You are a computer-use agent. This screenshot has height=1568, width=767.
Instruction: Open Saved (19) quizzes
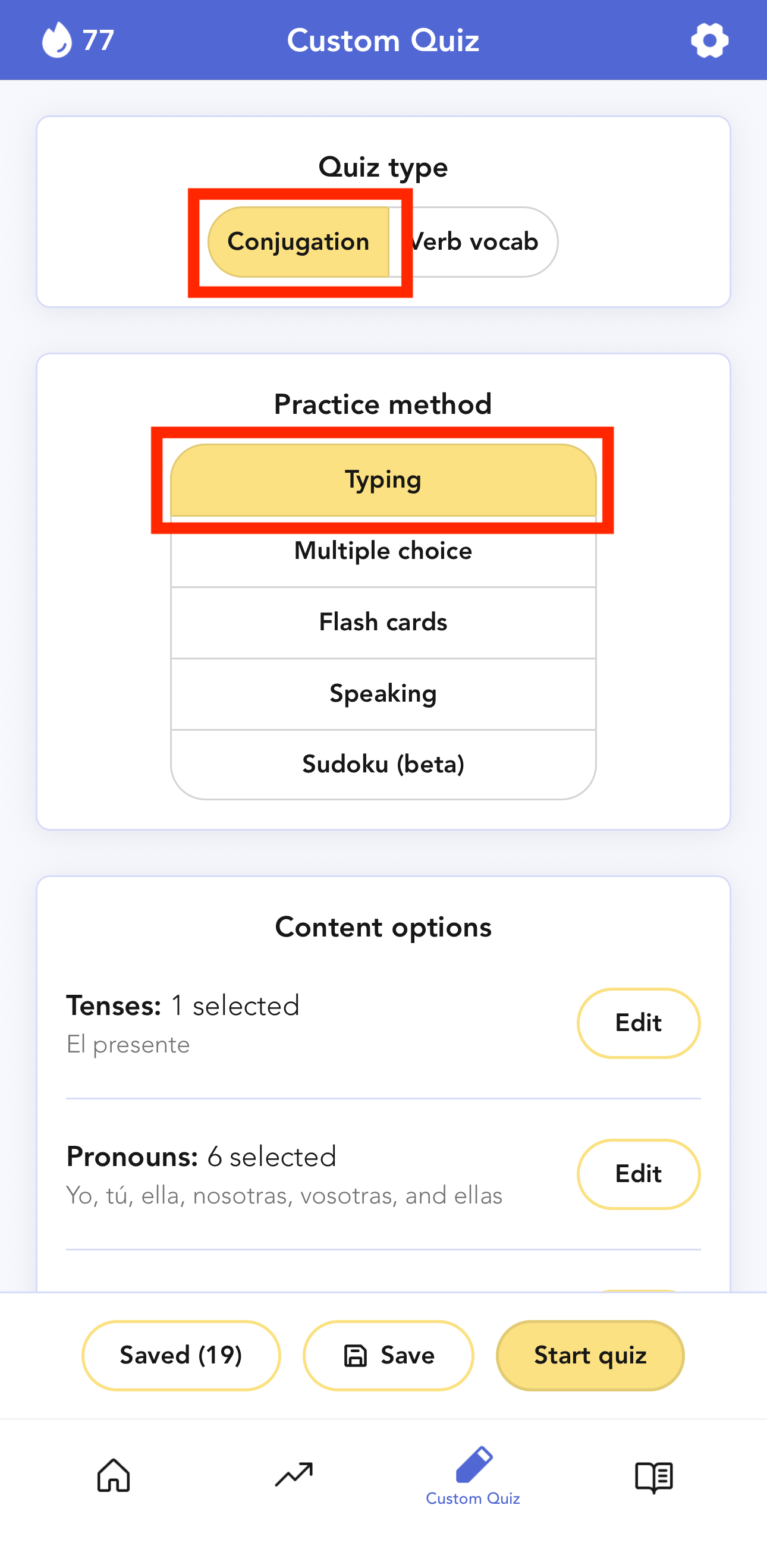(181, 1356)
